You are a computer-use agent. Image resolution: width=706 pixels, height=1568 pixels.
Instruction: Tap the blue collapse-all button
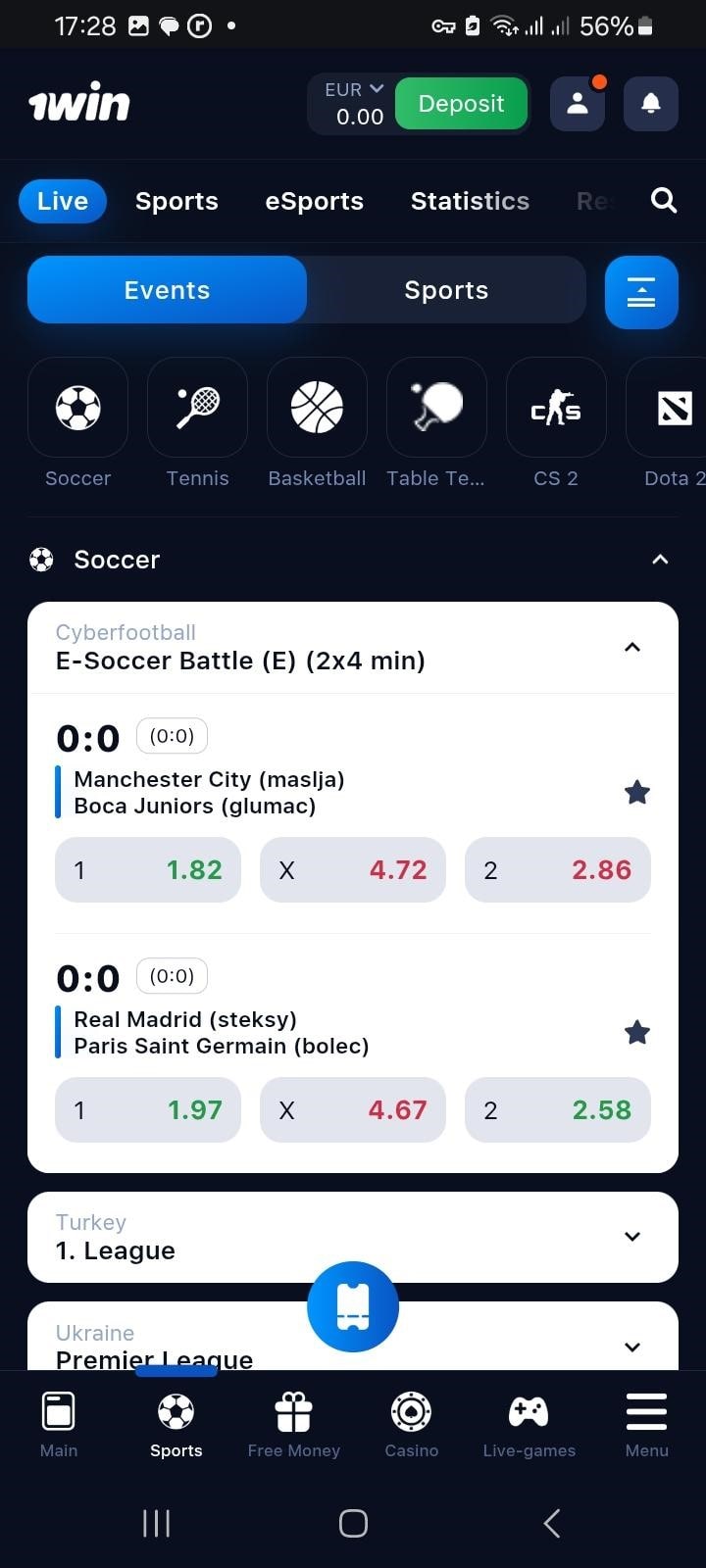coord(641,292)
